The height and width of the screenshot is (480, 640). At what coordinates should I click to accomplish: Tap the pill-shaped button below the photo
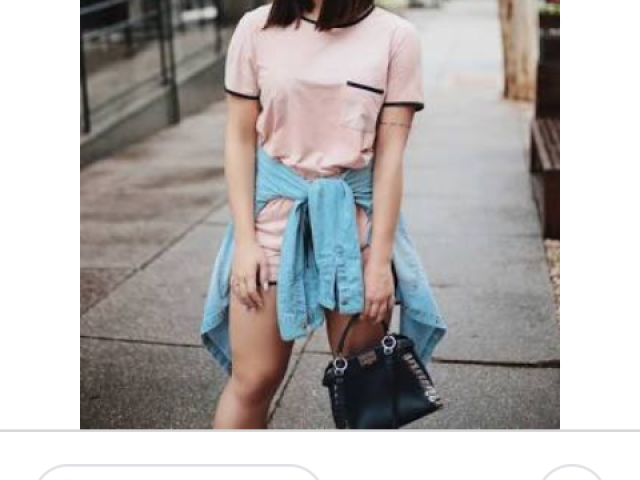coord(178,474)
